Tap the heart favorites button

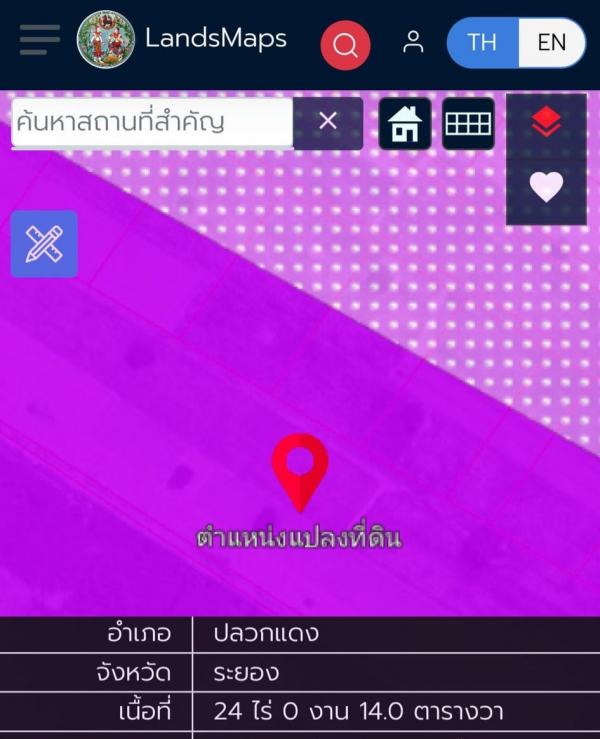546,187
